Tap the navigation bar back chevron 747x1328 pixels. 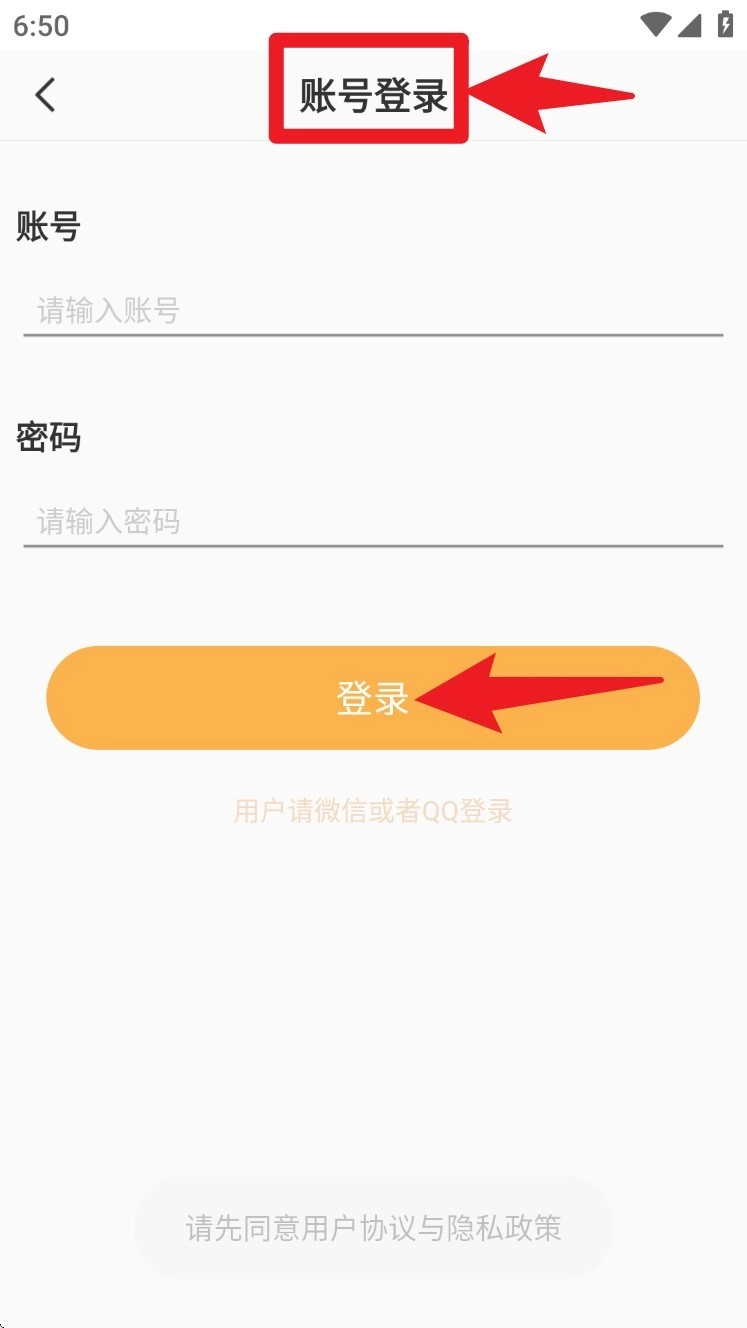[45, 95]
